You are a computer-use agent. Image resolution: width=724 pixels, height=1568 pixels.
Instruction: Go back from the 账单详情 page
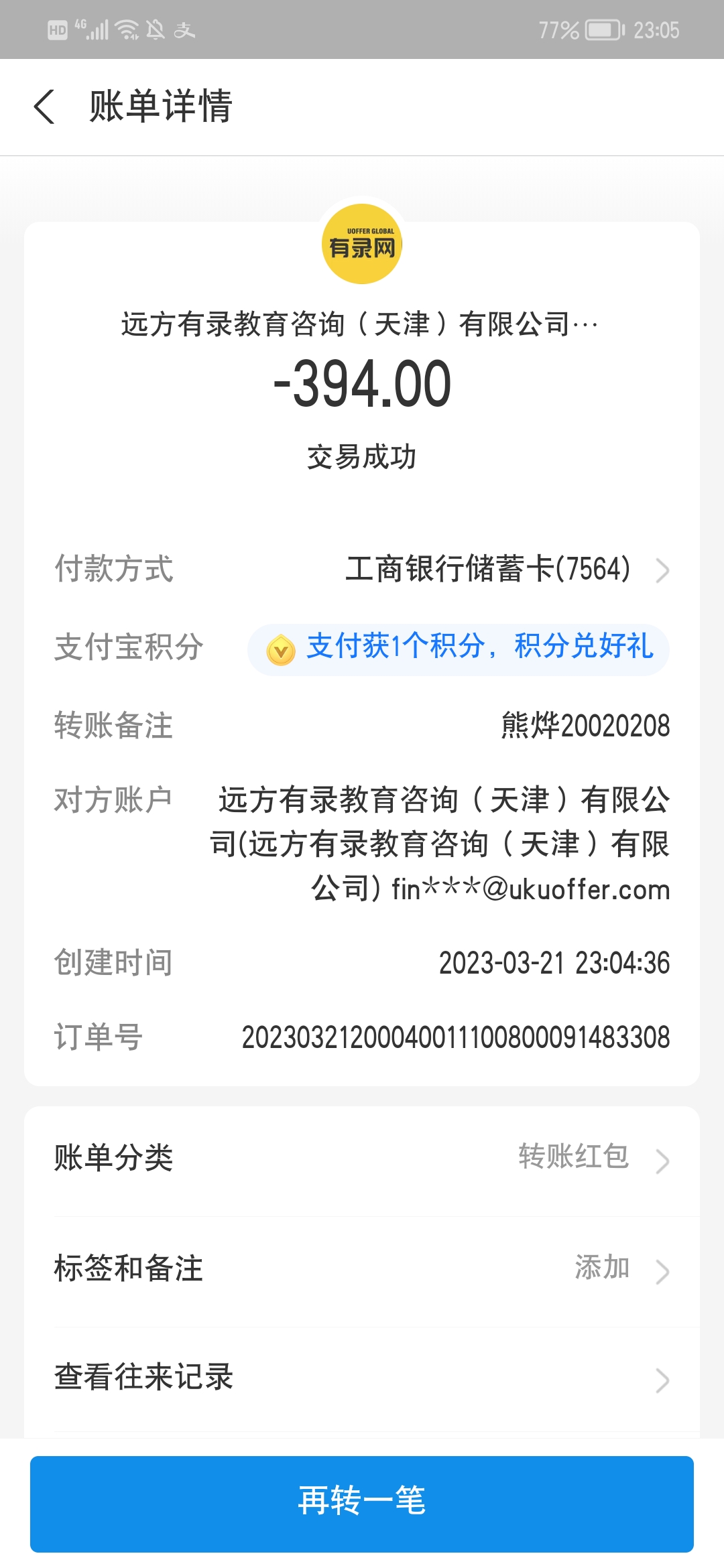pyautogui.click(x=44, y=107)
